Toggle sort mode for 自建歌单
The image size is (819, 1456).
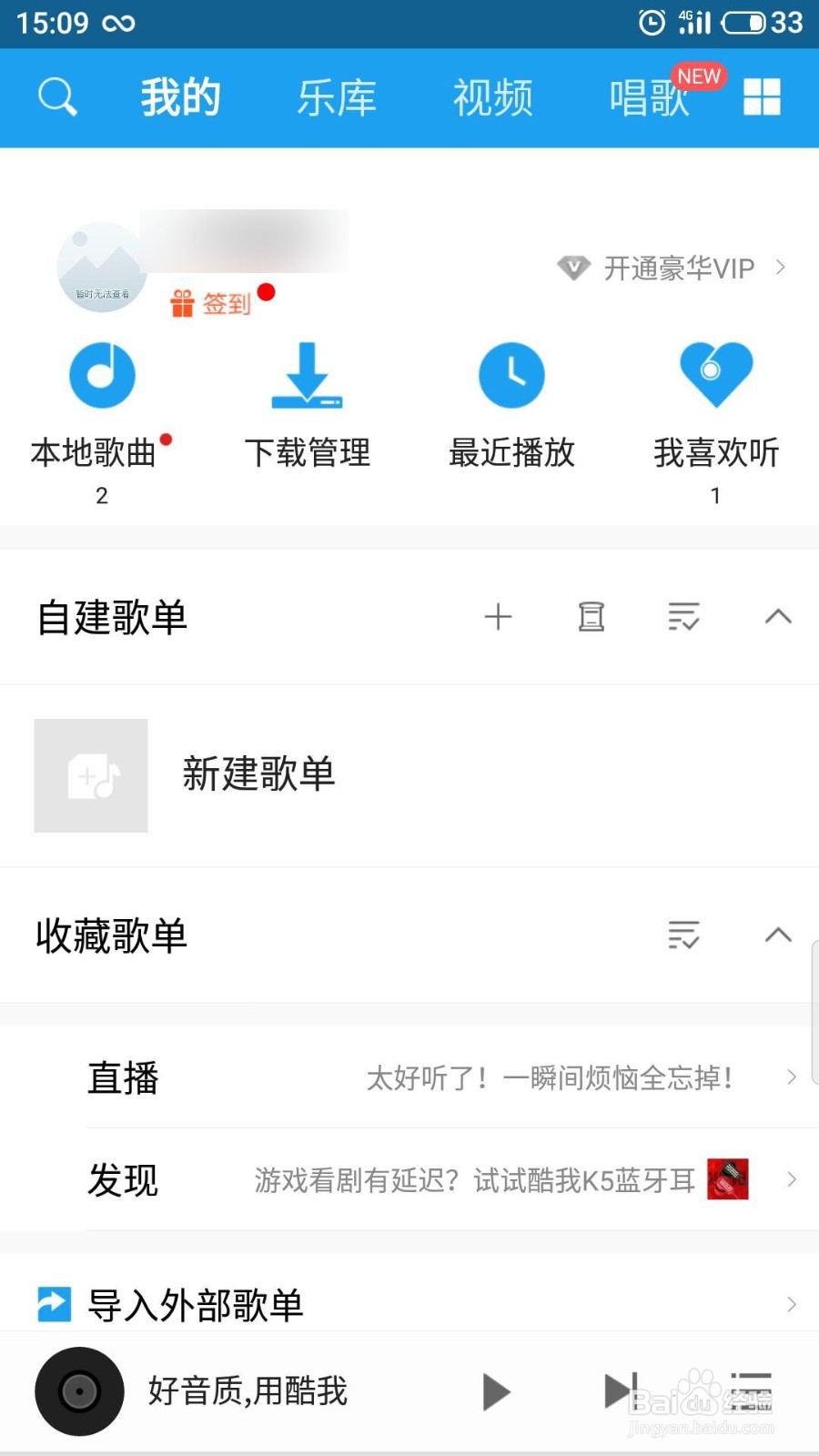683,616
